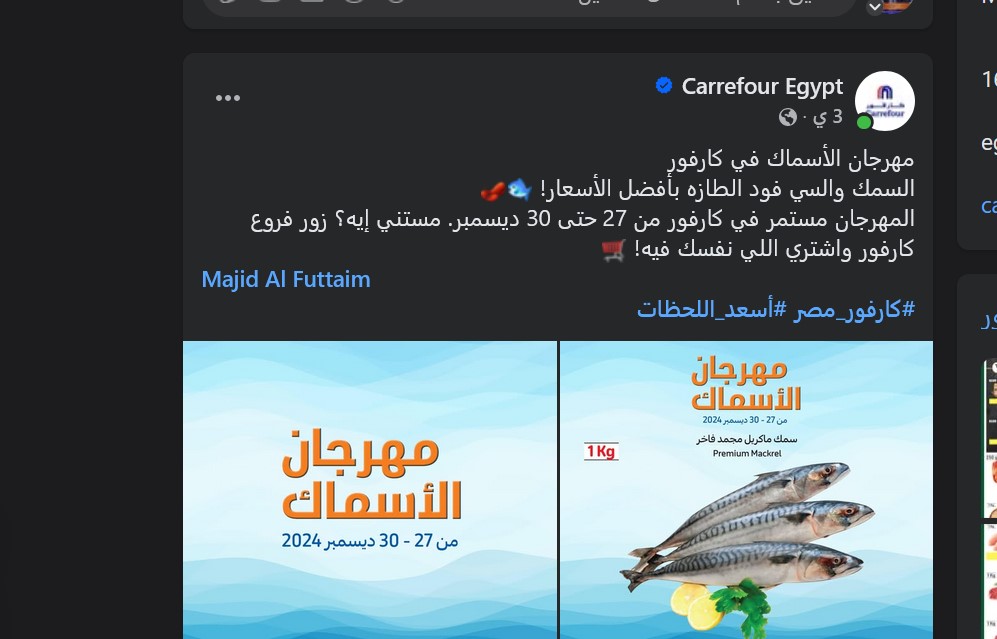
Task: View the fish festival dates banner photo
Action: tap(370, 490)
